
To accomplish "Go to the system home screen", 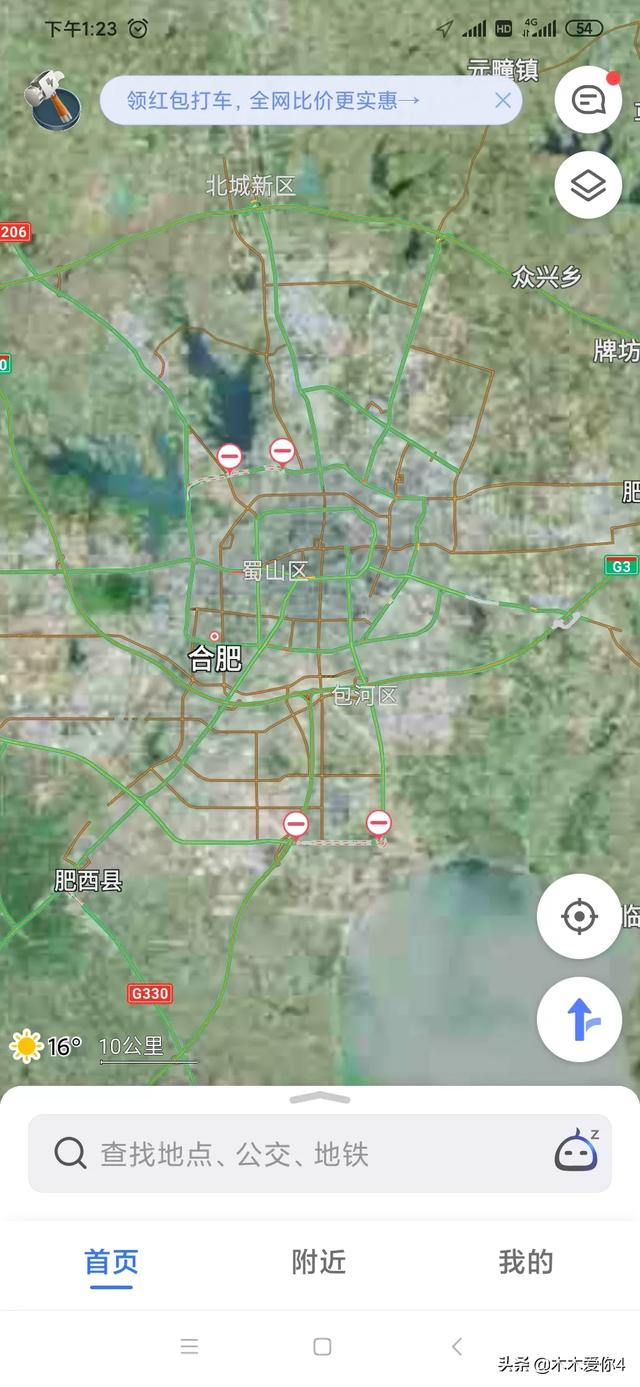I will click(x=322, y=1346).
